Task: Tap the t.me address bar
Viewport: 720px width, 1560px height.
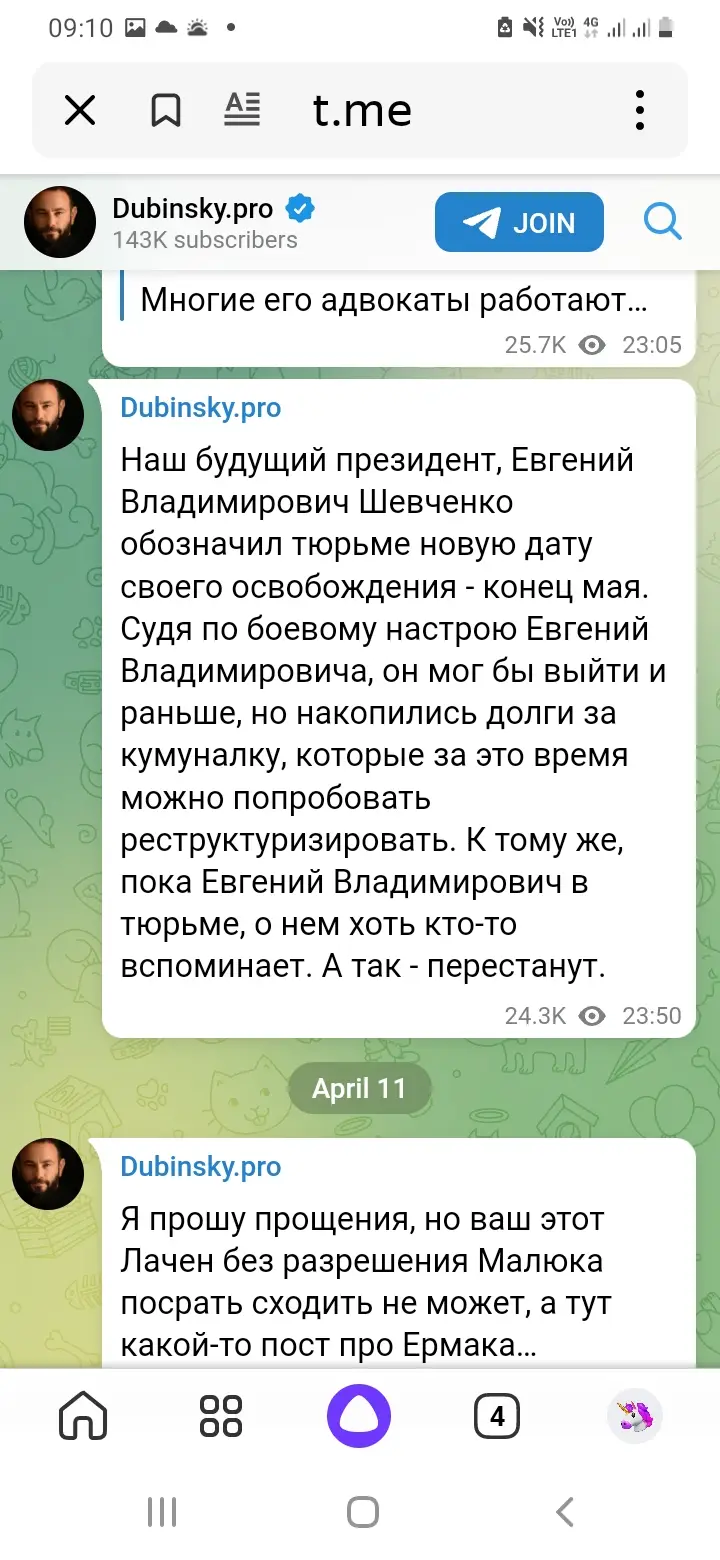Action: 362,110
